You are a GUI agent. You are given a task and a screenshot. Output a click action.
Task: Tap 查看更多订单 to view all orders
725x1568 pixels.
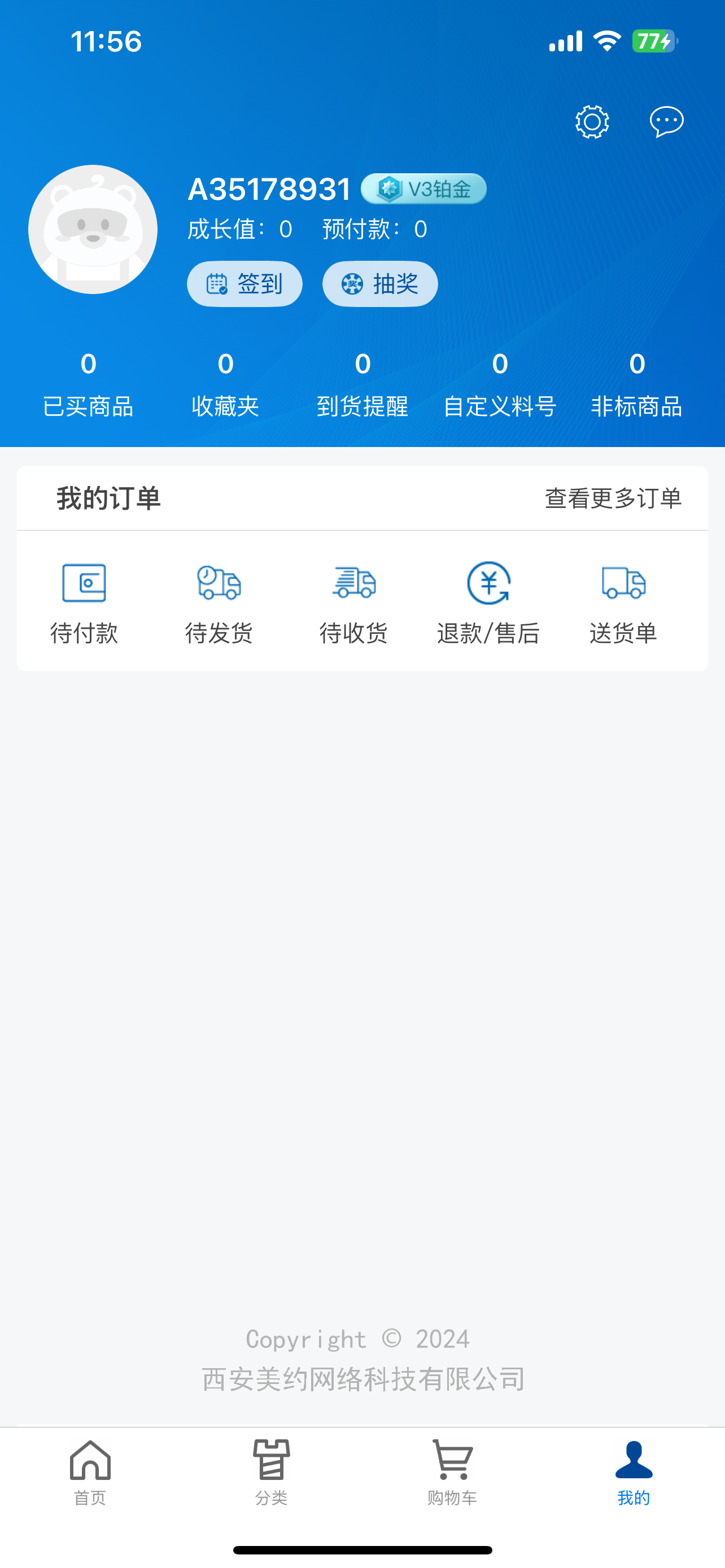613,498
